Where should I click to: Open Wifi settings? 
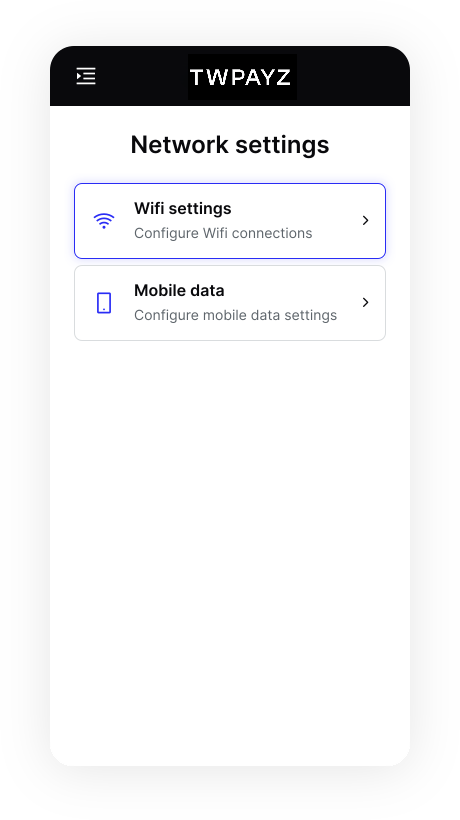230,221
